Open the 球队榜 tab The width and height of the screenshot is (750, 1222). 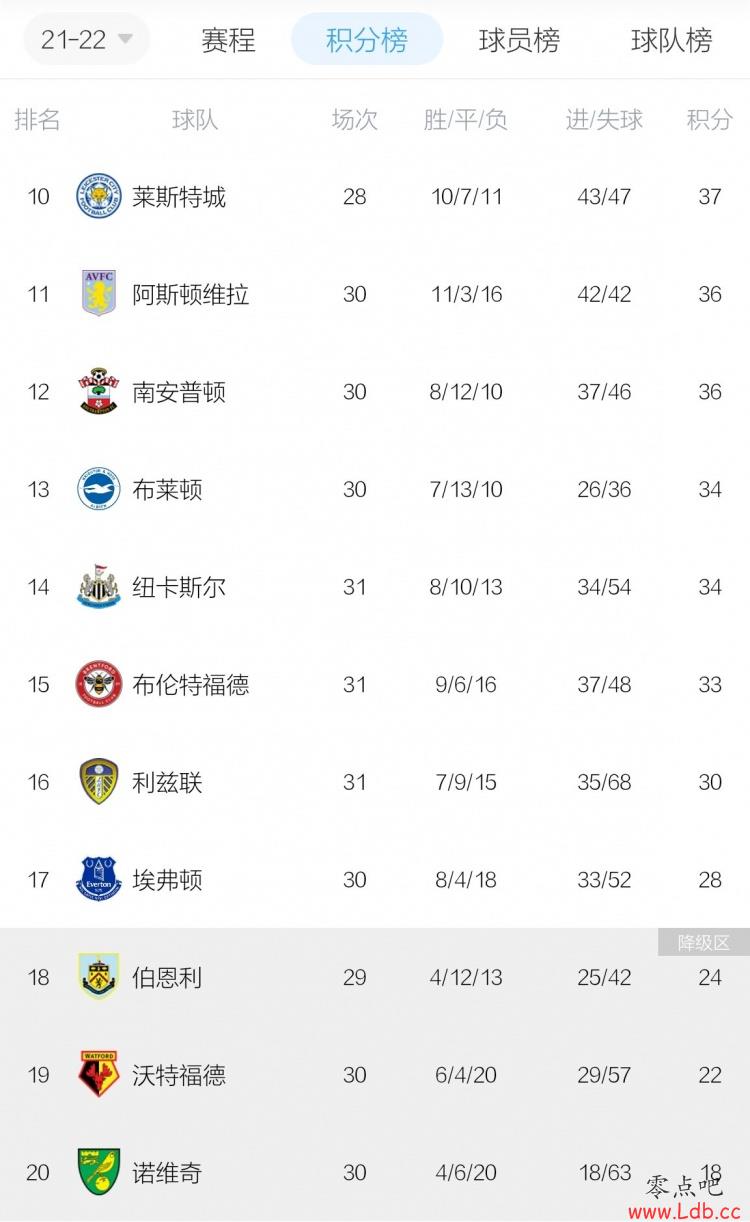pyautogui.click(x=672, y=40)
